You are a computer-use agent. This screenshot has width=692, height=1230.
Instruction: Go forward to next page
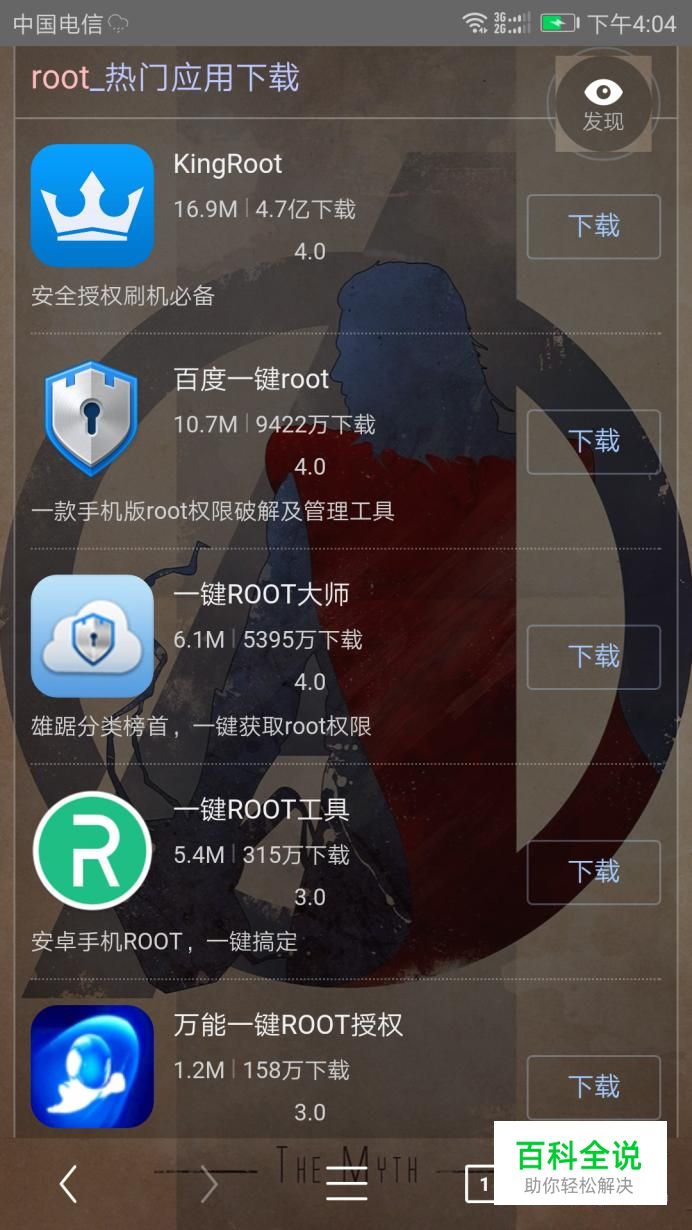click(x=208, y=1185)
